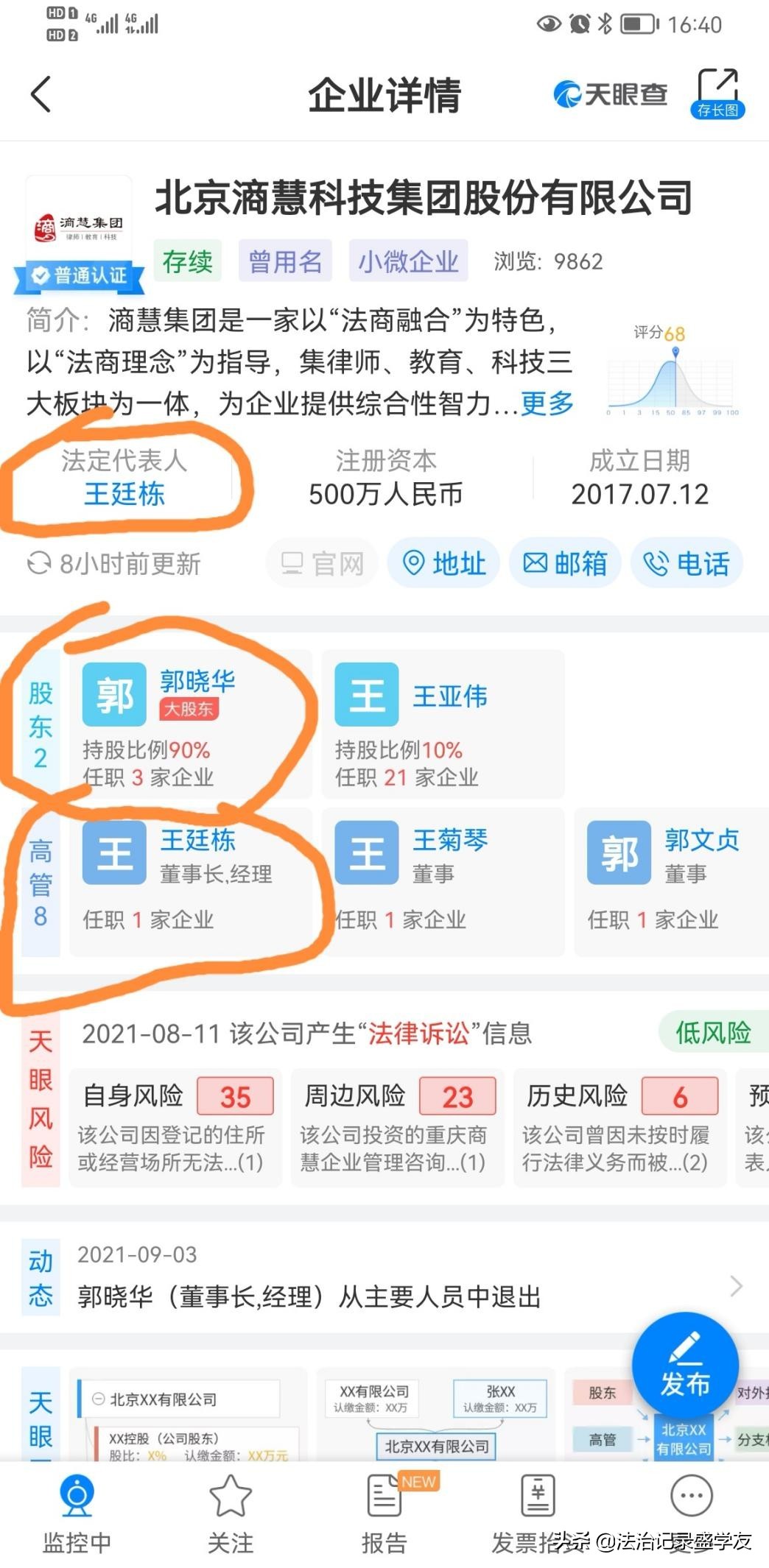Open shareholder card 王亚伟
The width and height of the screenshot is (769, 1568).
[443, 724]
